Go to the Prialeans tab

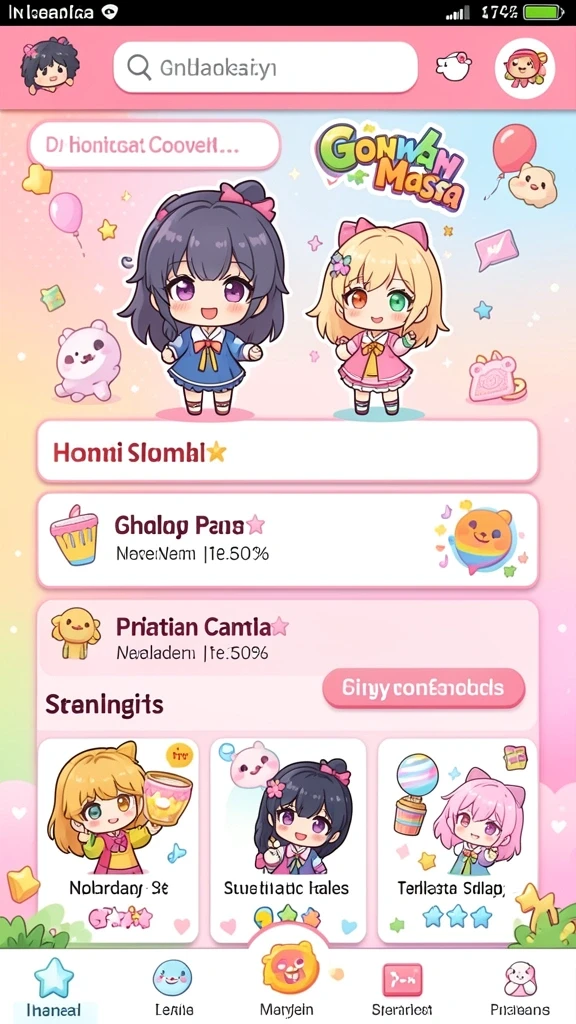tap(520, 987)
